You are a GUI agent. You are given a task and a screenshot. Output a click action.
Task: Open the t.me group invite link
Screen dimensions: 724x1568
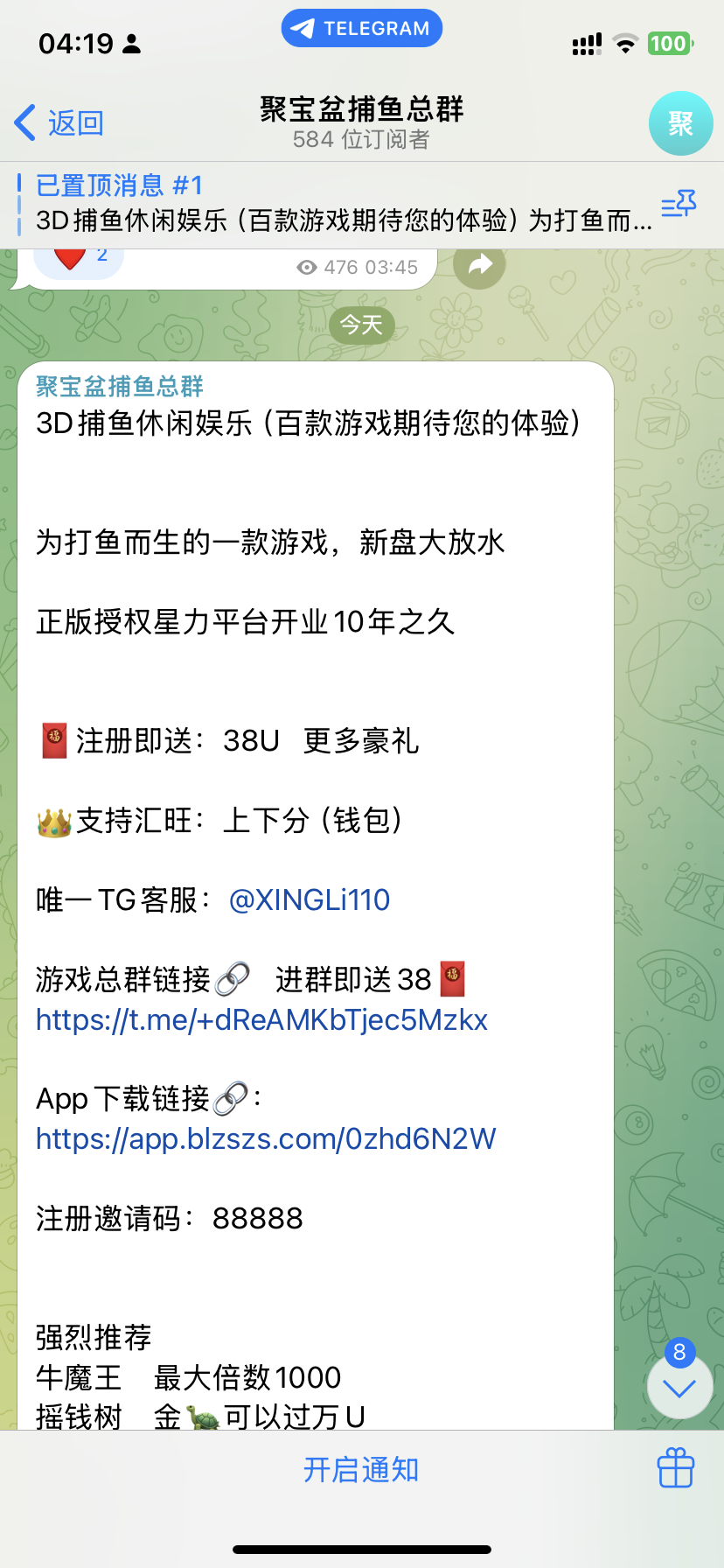click(261, 1020)
